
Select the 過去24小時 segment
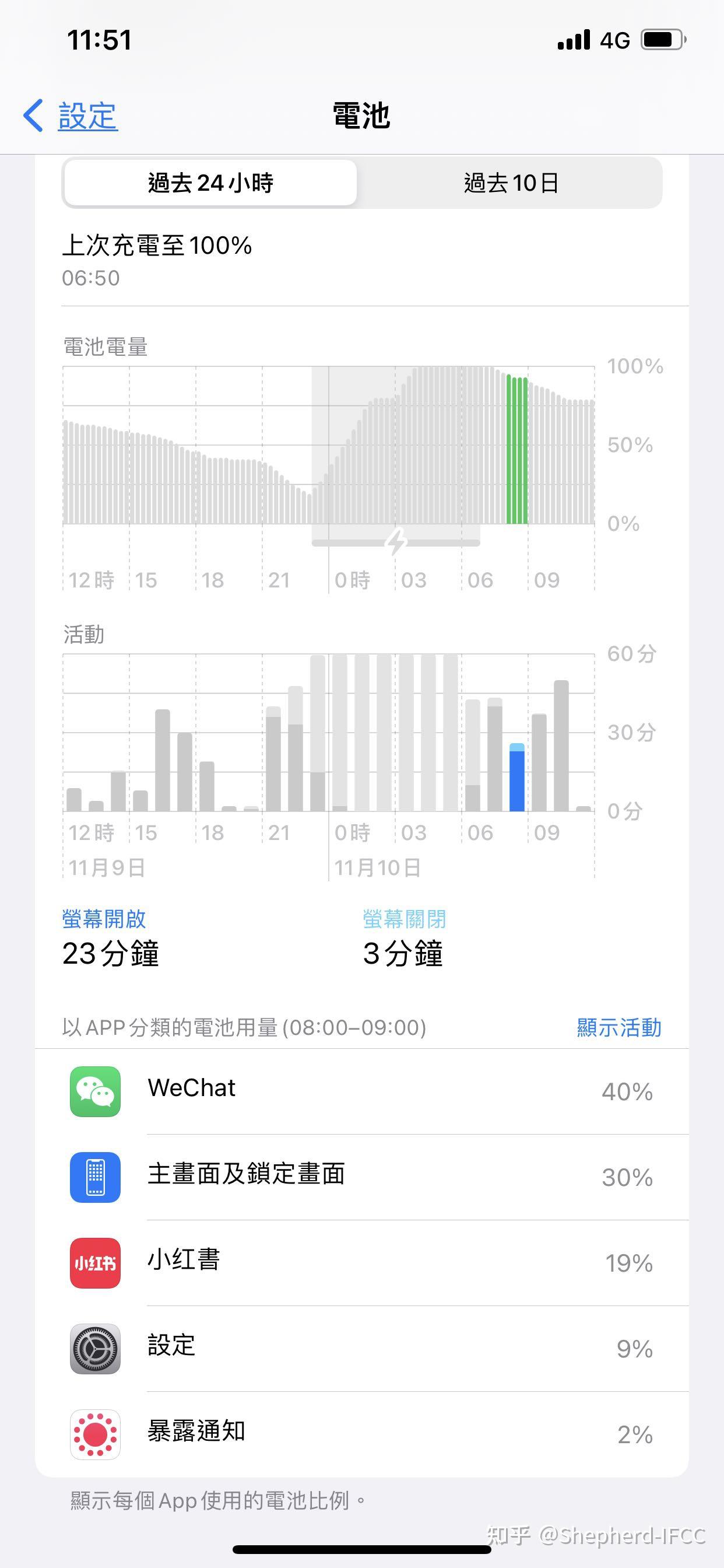pyautogui.click(x=210, y=183)
